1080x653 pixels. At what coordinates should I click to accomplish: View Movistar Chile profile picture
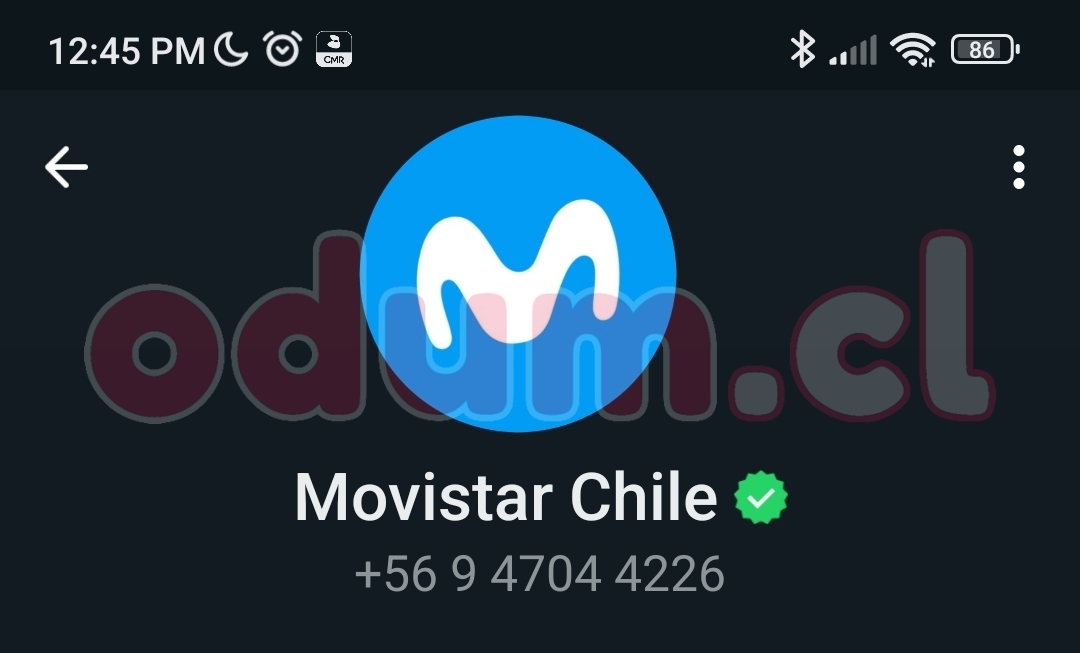tap(518, 273)
